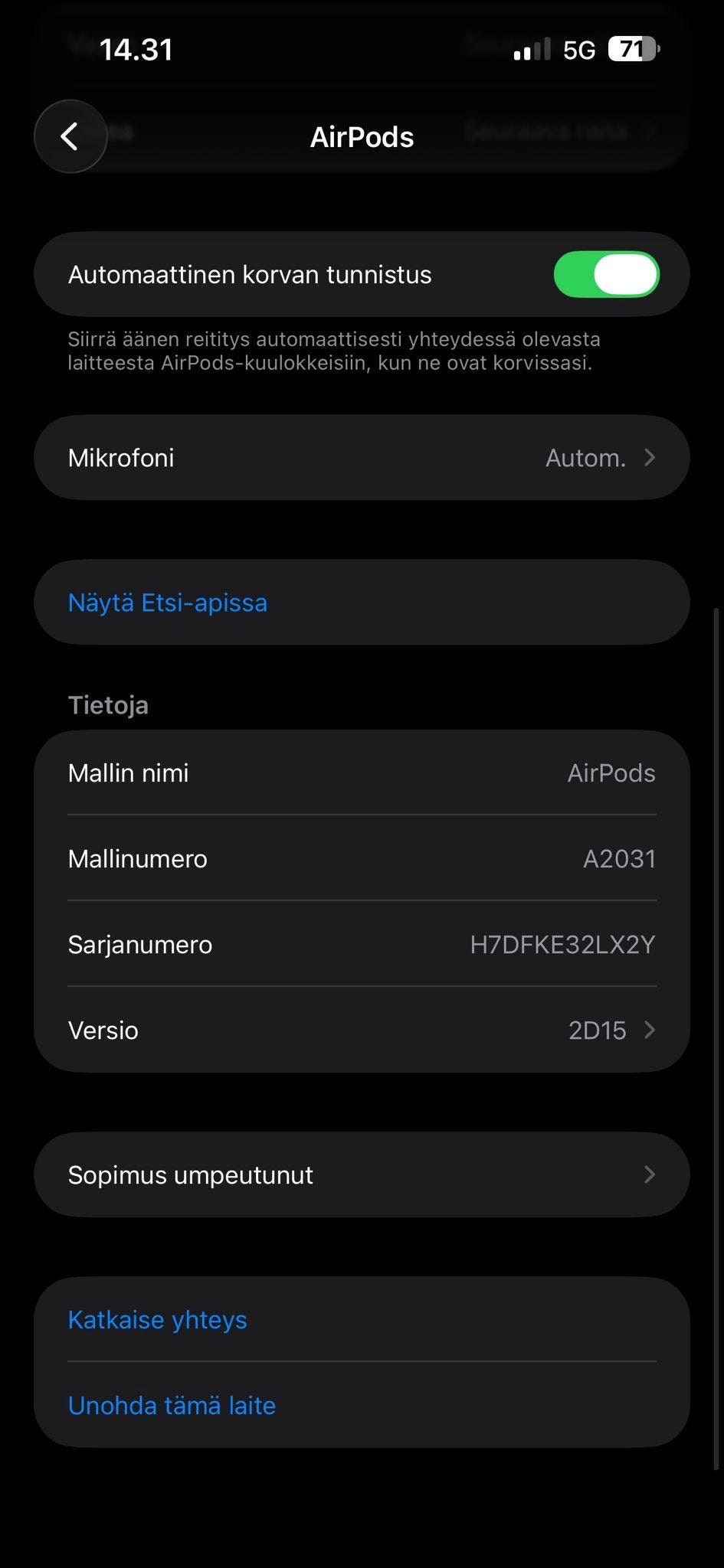Open Sopimus umpeutunut row

click(x=362, y=1174)
